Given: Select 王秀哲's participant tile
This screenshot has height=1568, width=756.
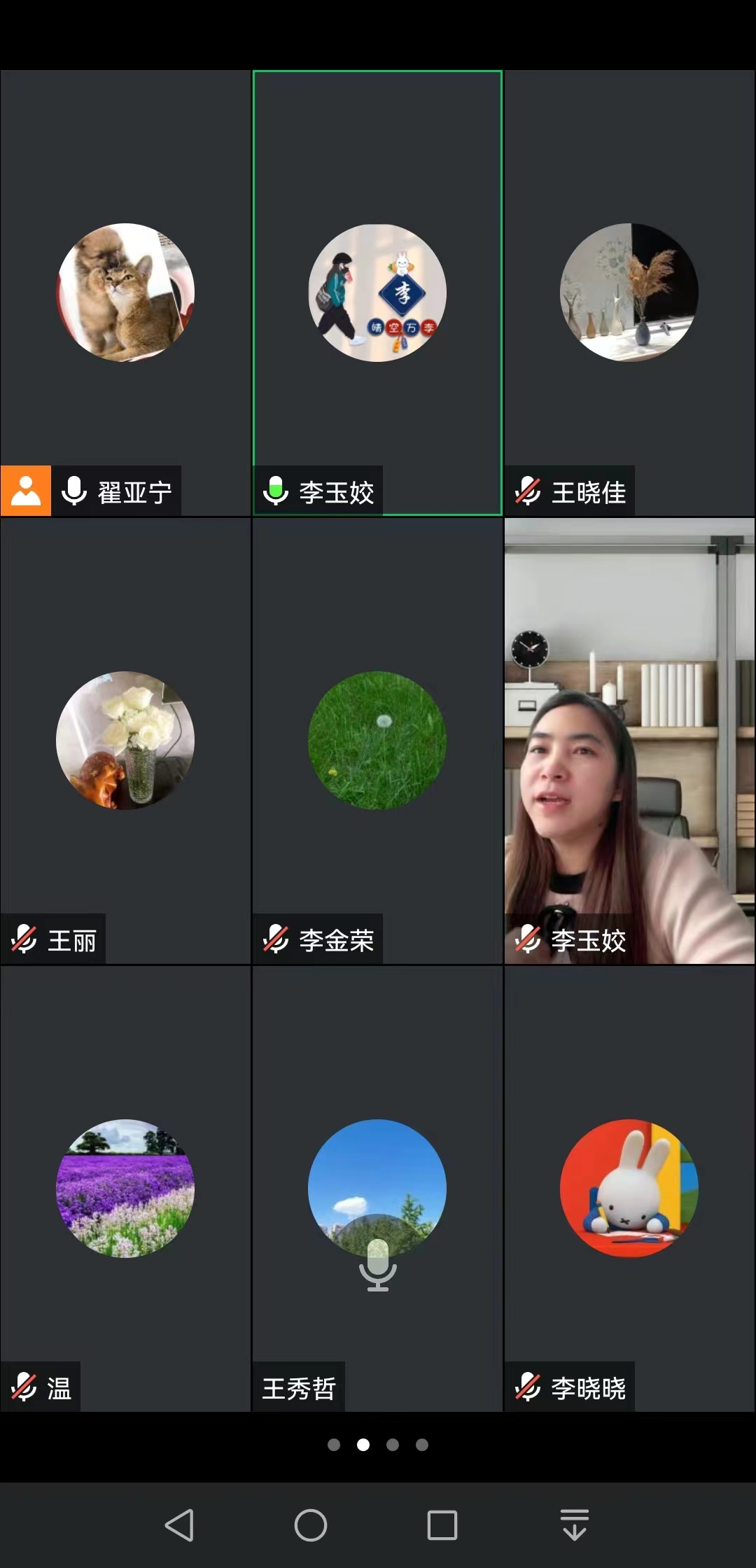Looking at the screenshot, I should point(377,1189).
